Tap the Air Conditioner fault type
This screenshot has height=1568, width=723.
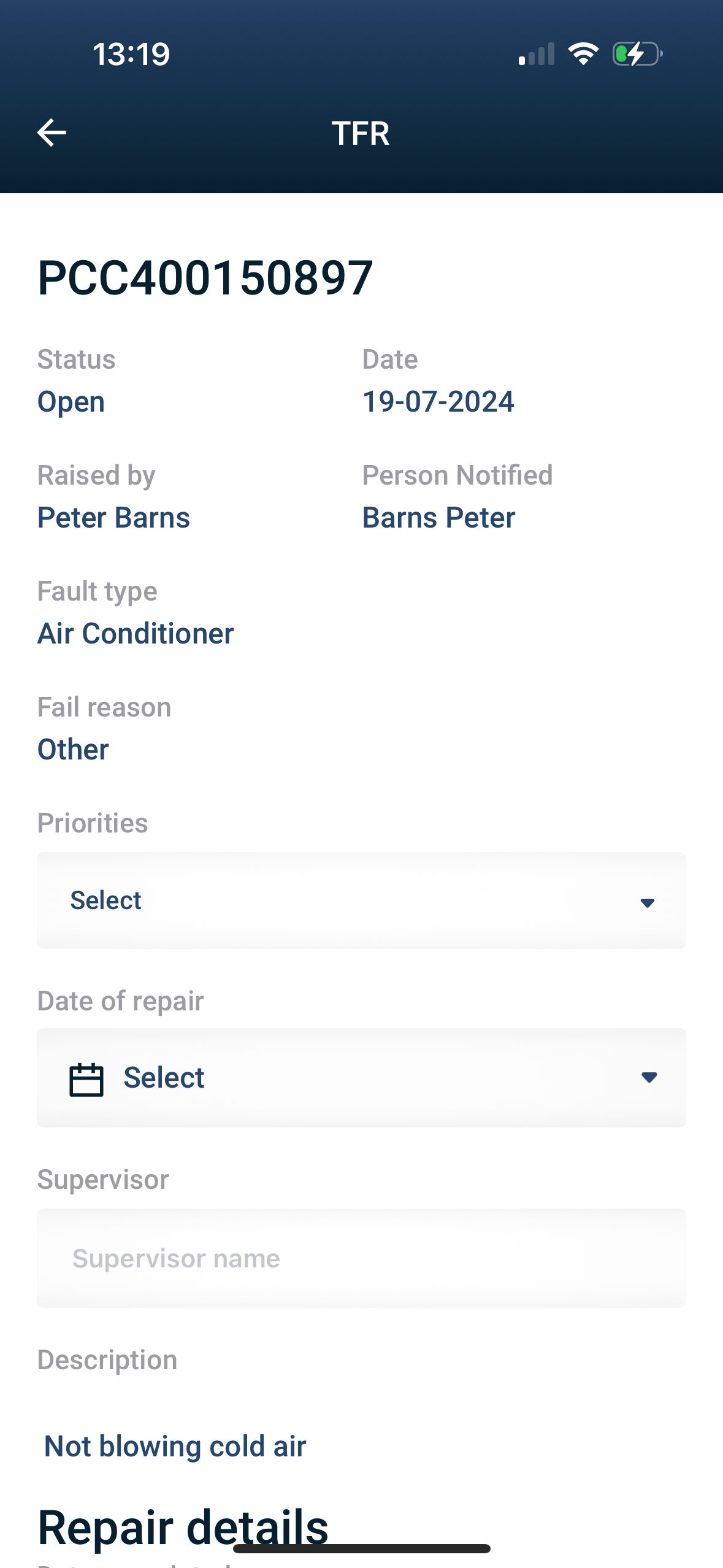point(136,633)
